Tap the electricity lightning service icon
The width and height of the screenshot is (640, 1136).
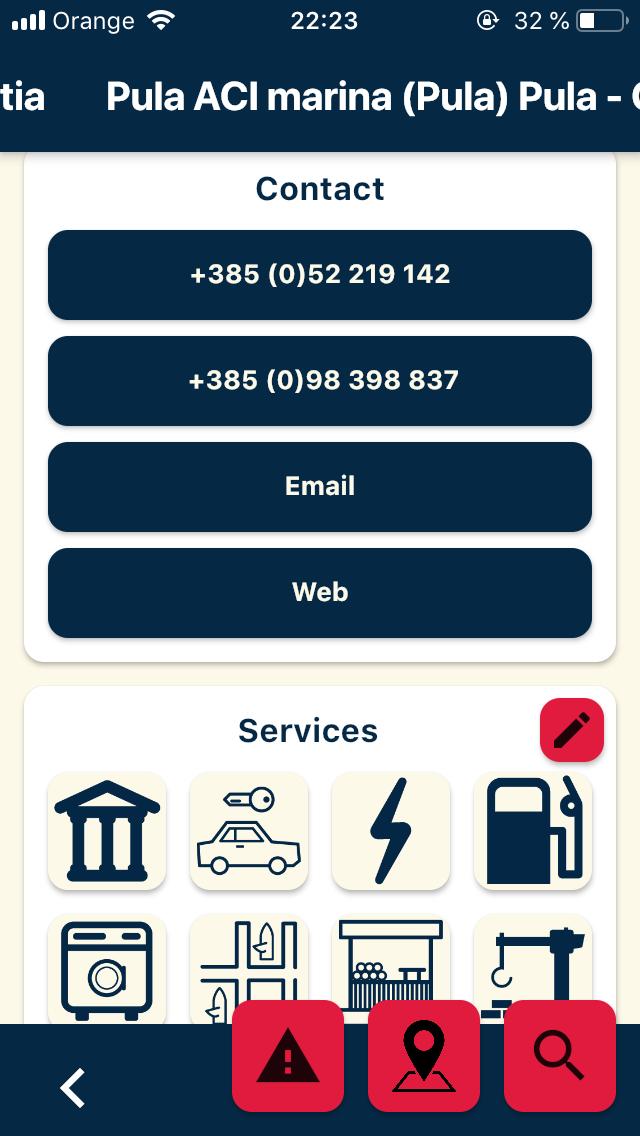point(391,830)
